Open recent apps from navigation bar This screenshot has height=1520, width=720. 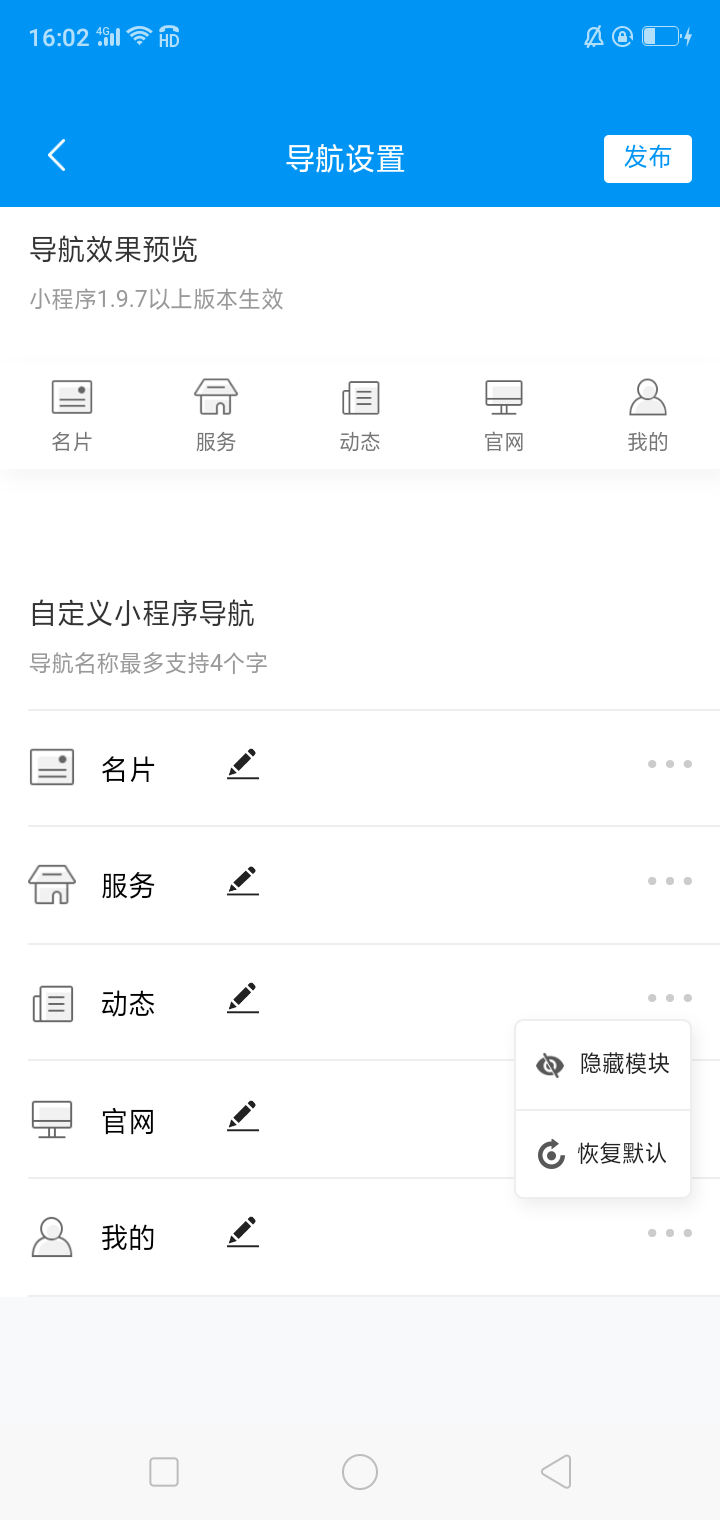coord(164,1472)
